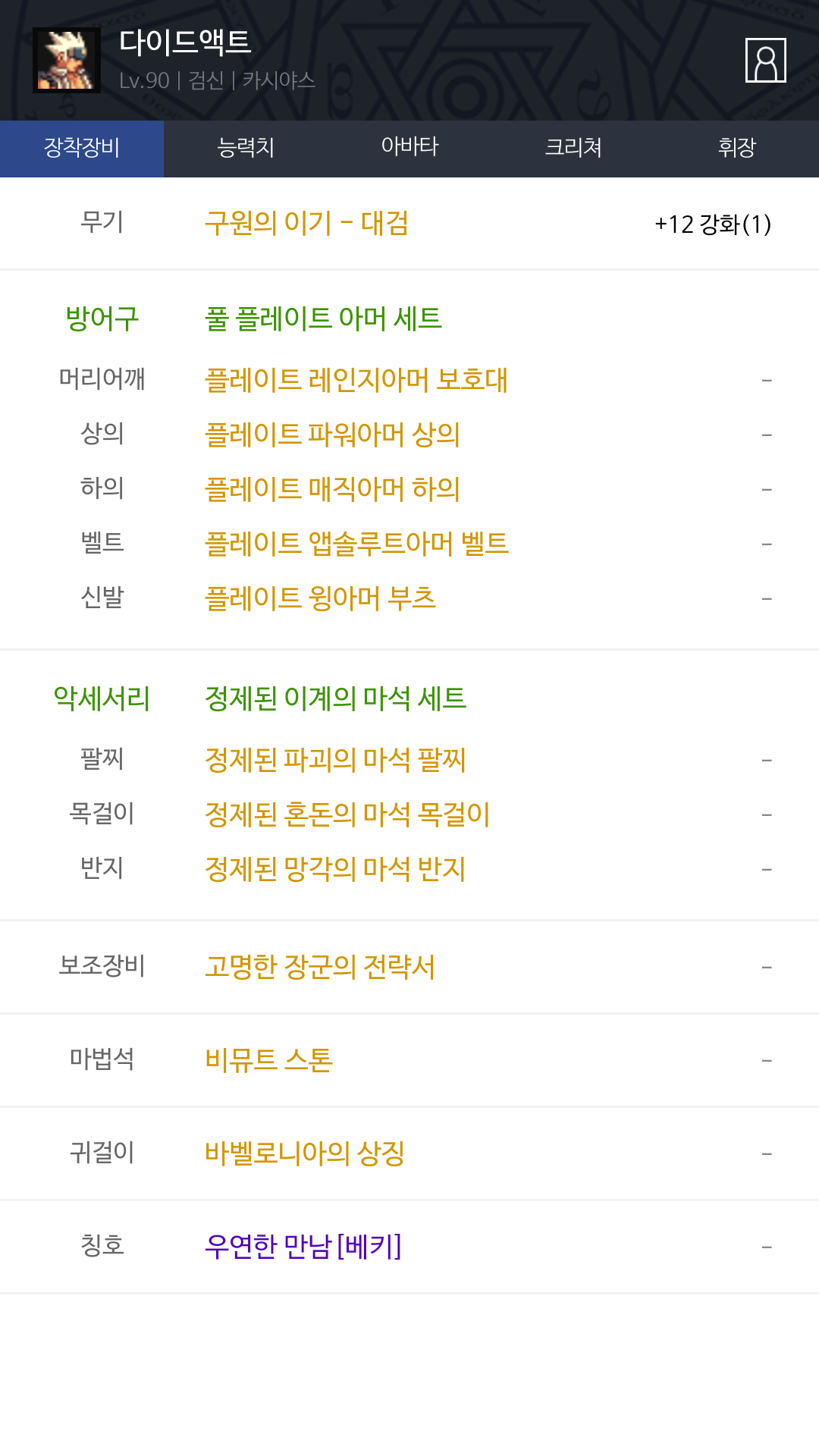Open 바벨로니아의 상징 earring

click(305, 1153)
